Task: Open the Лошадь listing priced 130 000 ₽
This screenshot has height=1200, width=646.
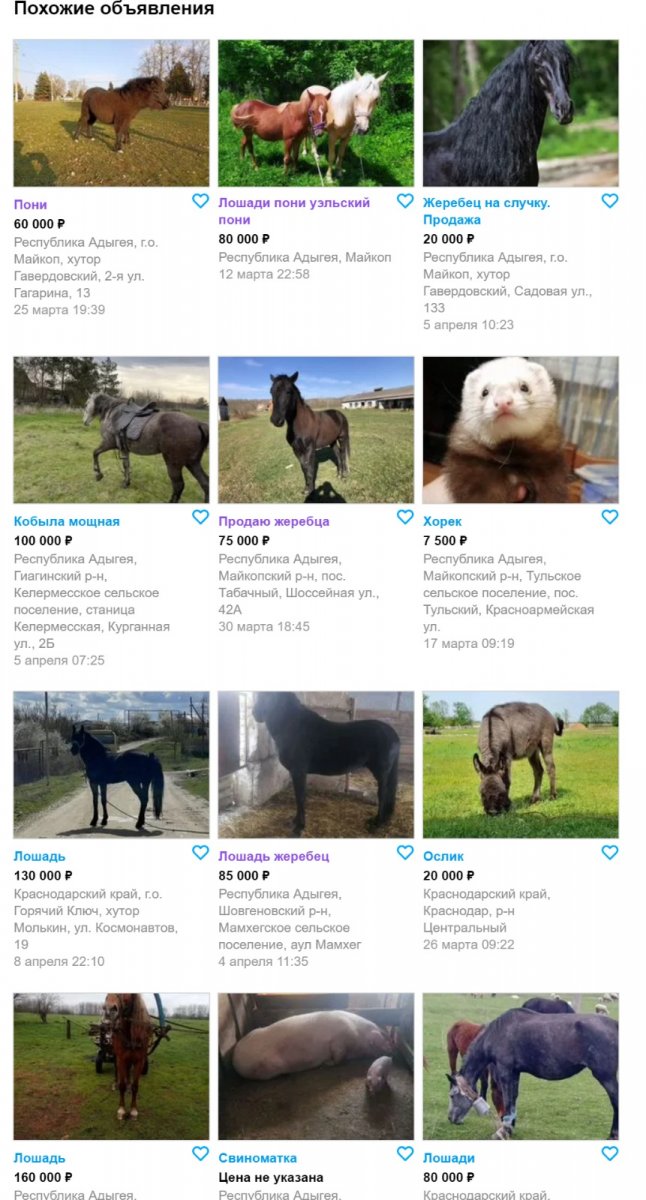Action: click(x=40, y=856)
